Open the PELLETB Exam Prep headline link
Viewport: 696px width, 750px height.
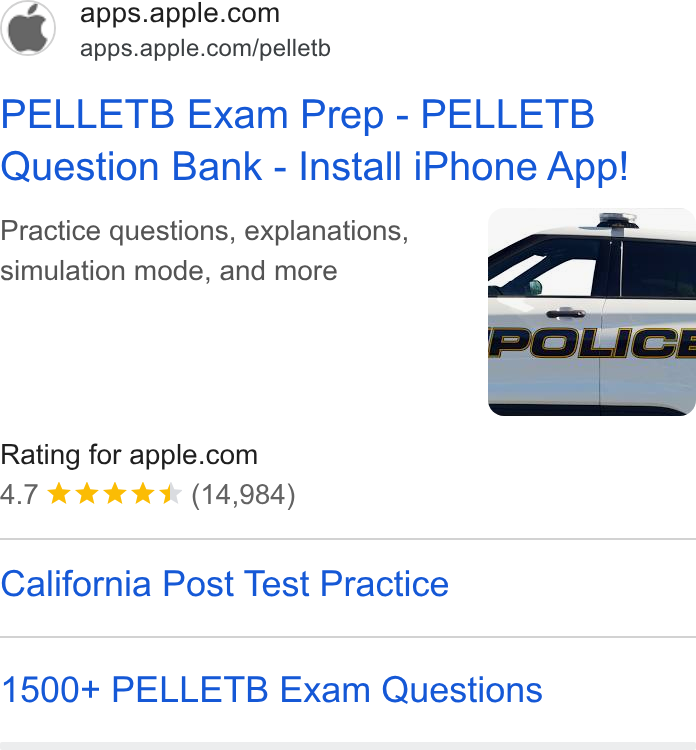[x=314, y=140]
